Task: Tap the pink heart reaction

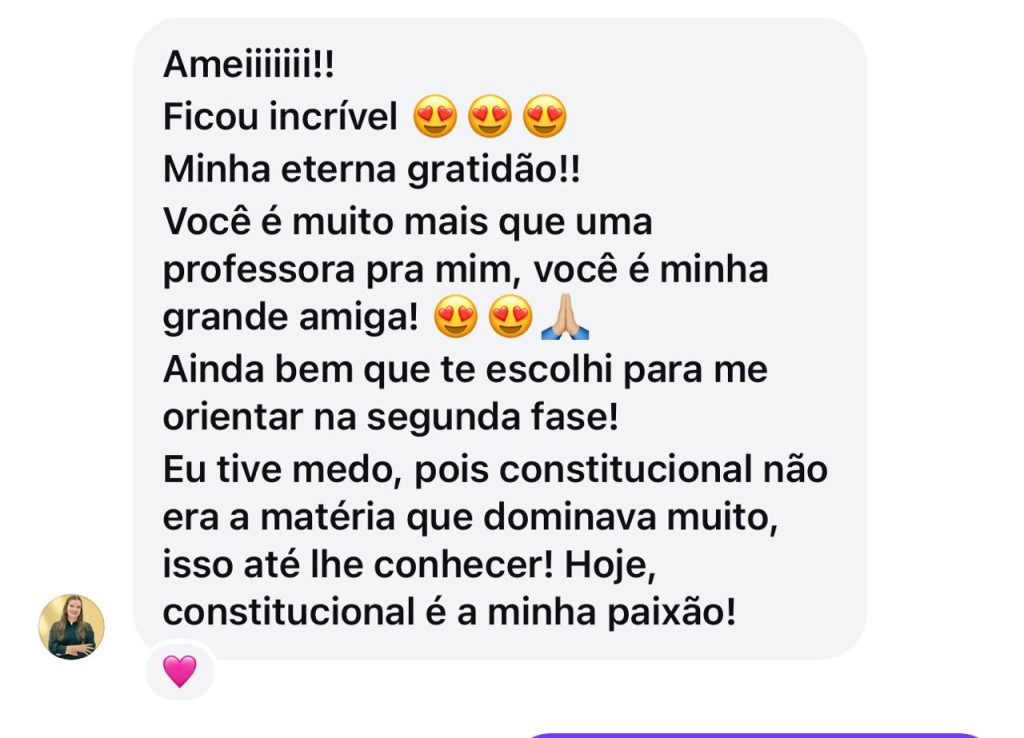Action: pyautogui.click(x=180, y=671)
